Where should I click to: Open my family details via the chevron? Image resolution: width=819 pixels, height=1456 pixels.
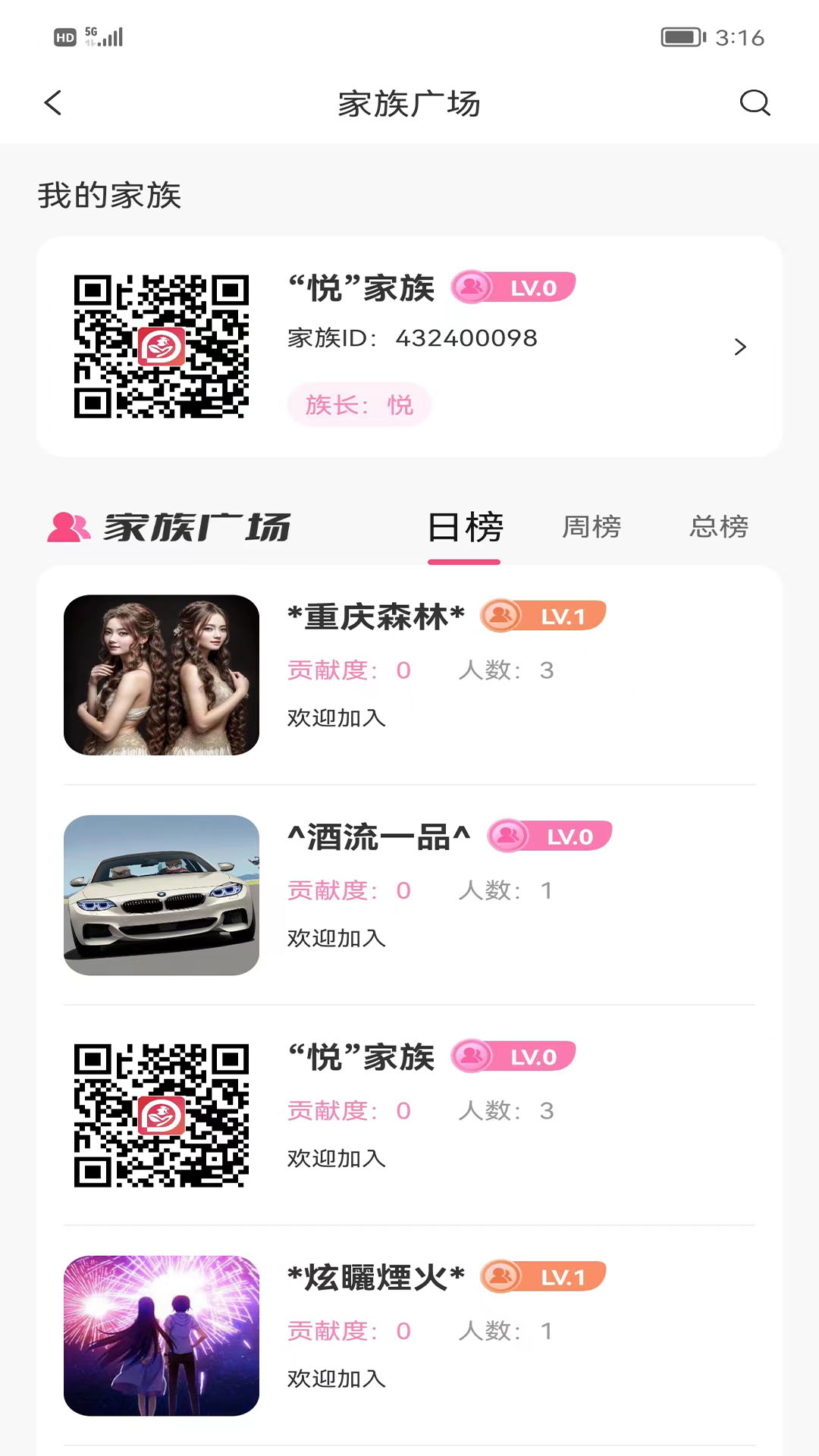[741, 347]
